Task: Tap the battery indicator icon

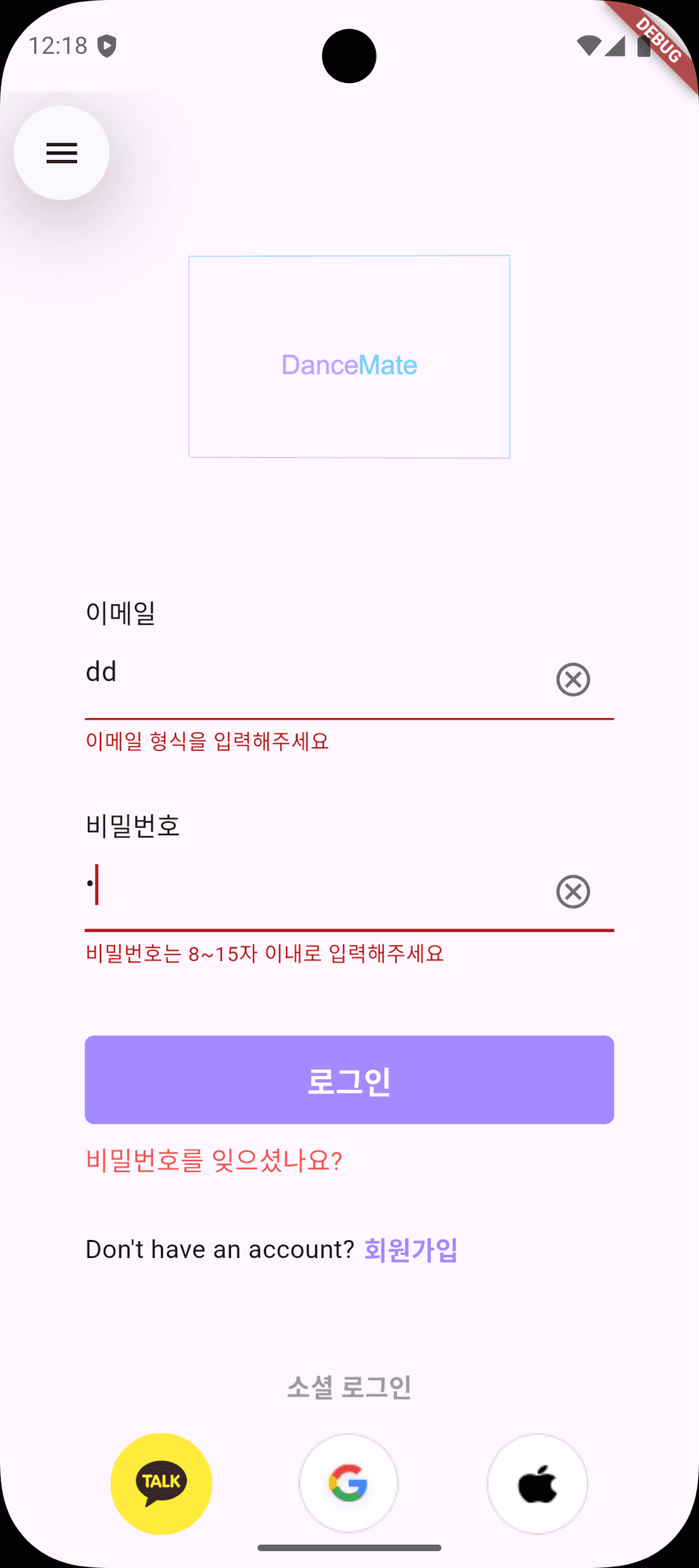Action: click(644, 44)
